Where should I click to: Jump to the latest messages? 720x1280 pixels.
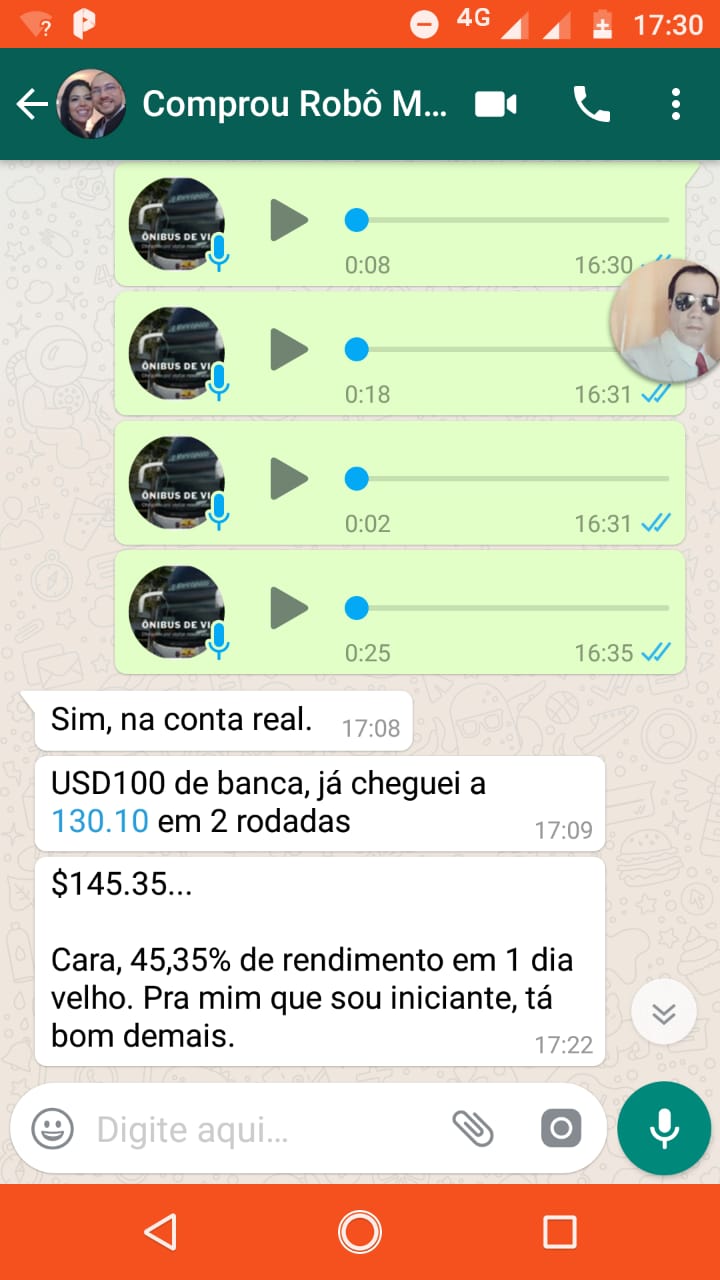(x=664, y=1013)
